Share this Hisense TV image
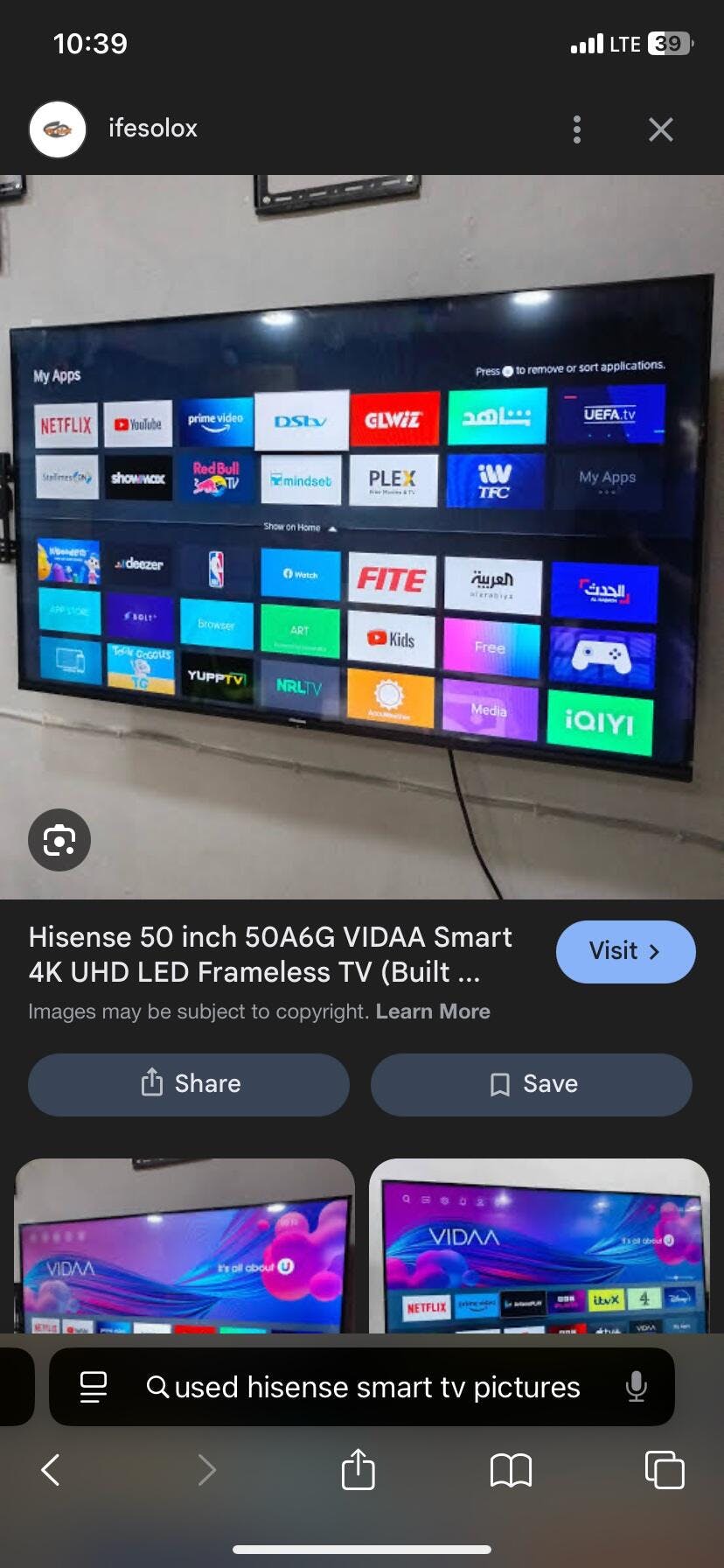Screen dimensions: 724x1568 click(x=189, y=1084)
